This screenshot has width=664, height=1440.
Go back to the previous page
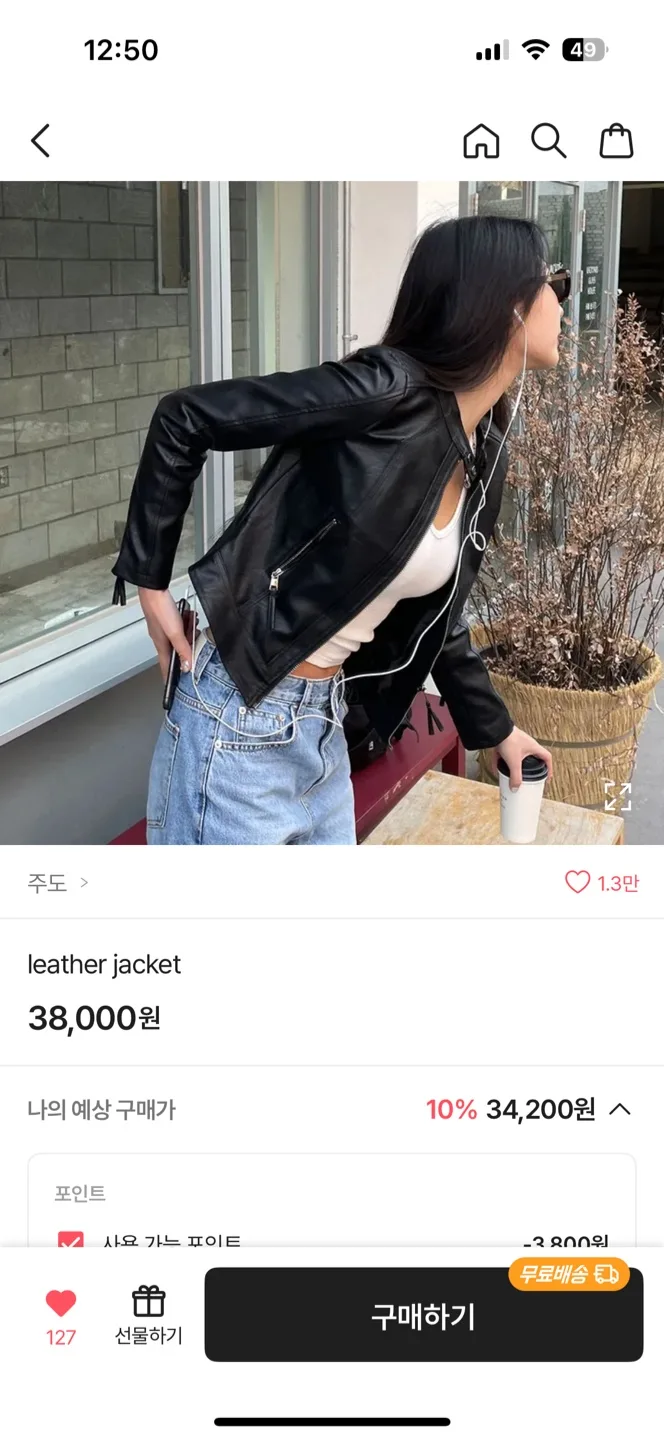pyautogui.click(x=40, y=141)
